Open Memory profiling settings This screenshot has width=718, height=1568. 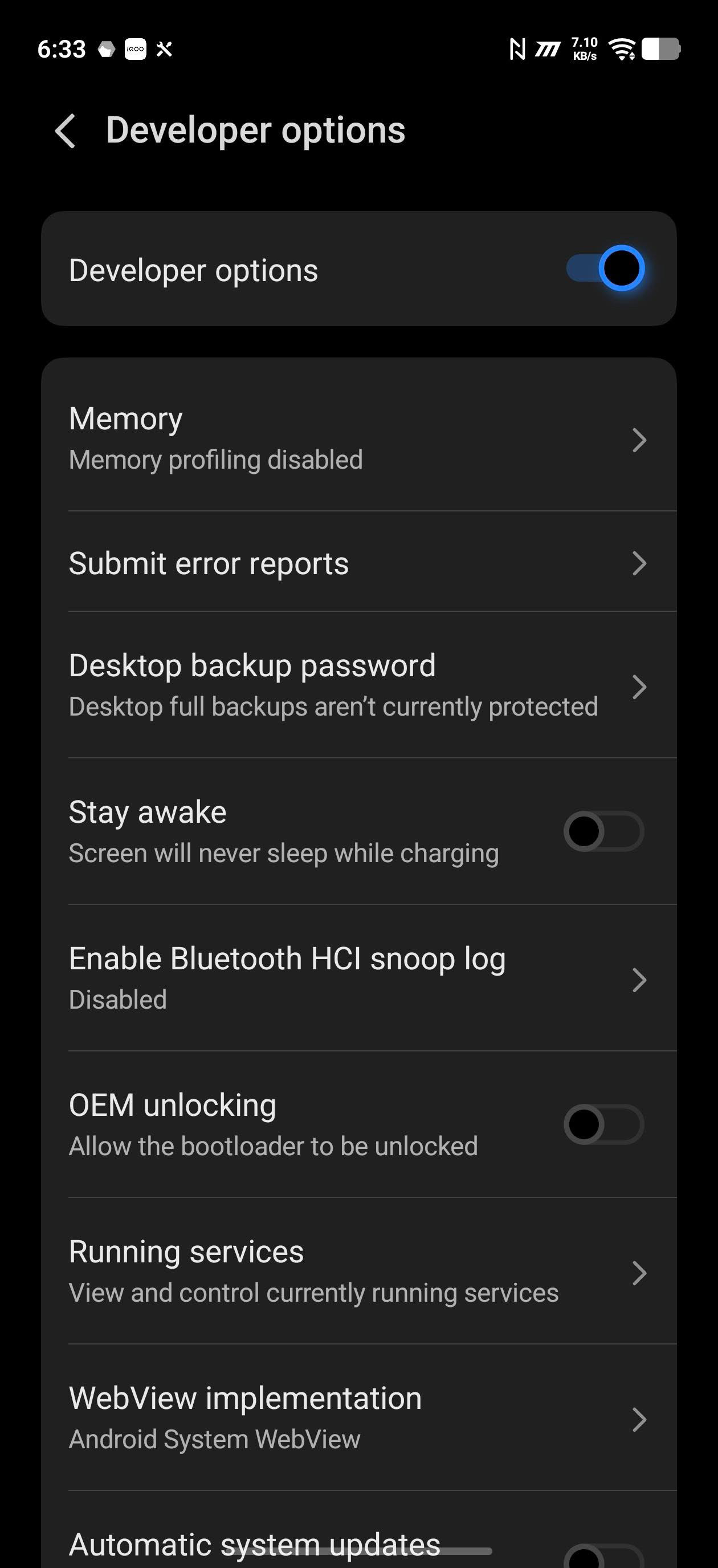point(358,439)
